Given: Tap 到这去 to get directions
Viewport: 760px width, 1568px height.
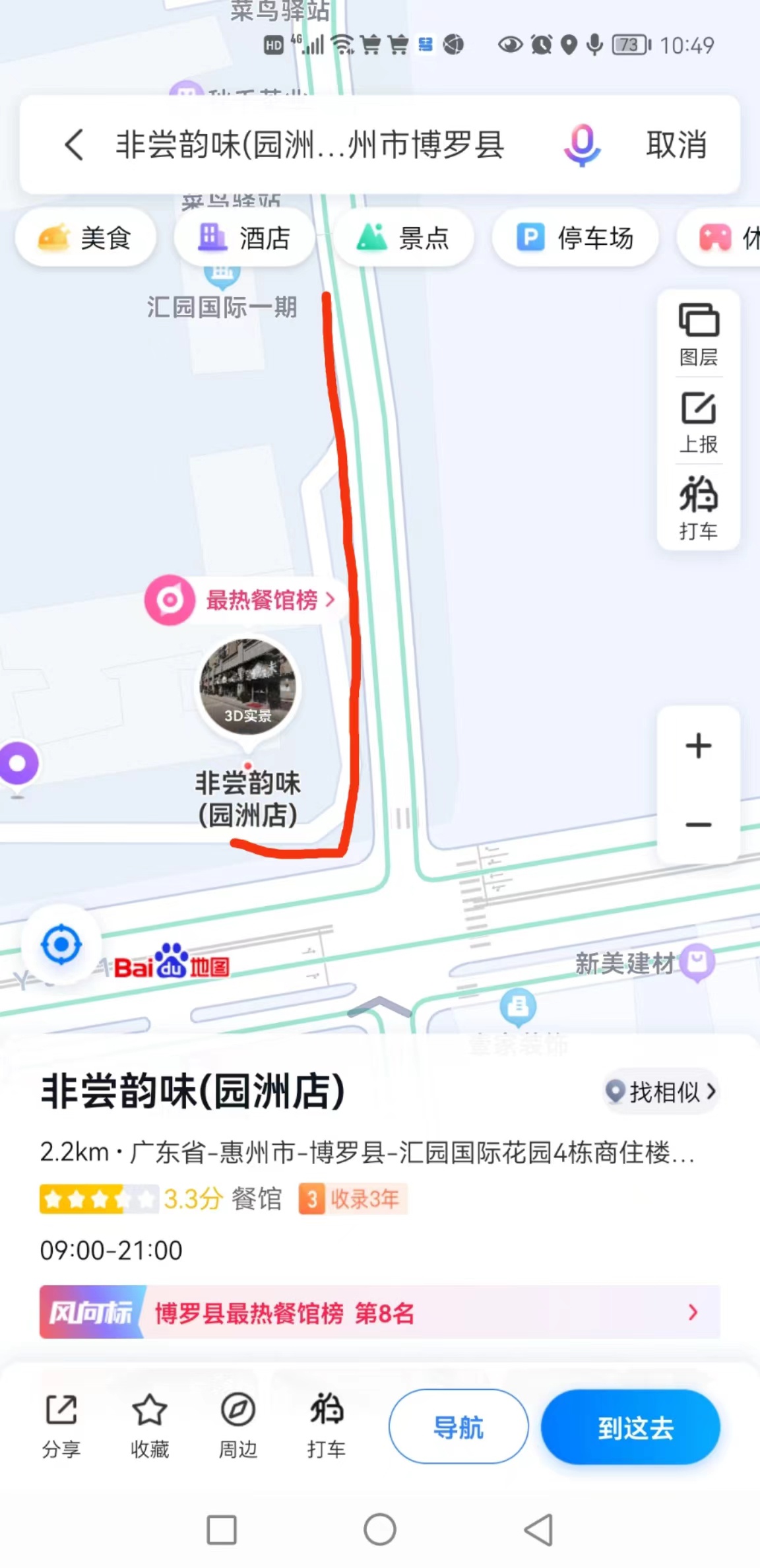Looking at the screenshot, I should tap(631, 1427).
